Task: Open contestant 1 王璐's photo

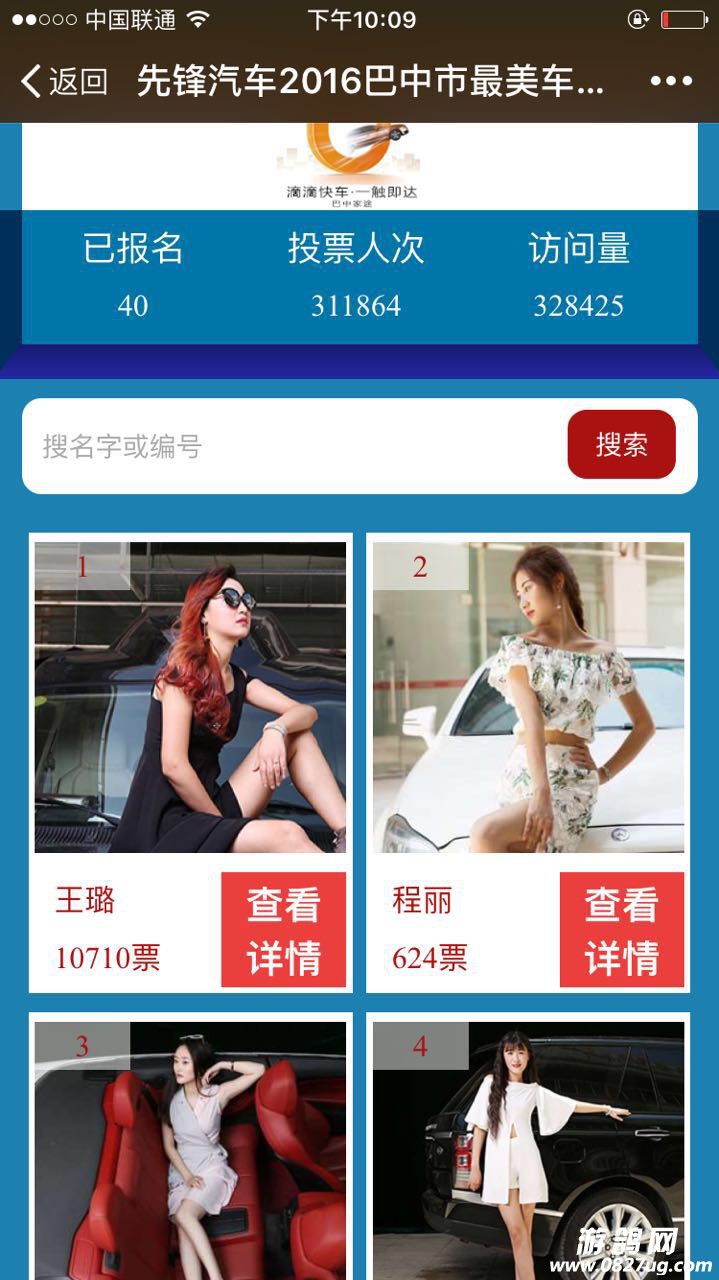Action: tap(190, 697)
